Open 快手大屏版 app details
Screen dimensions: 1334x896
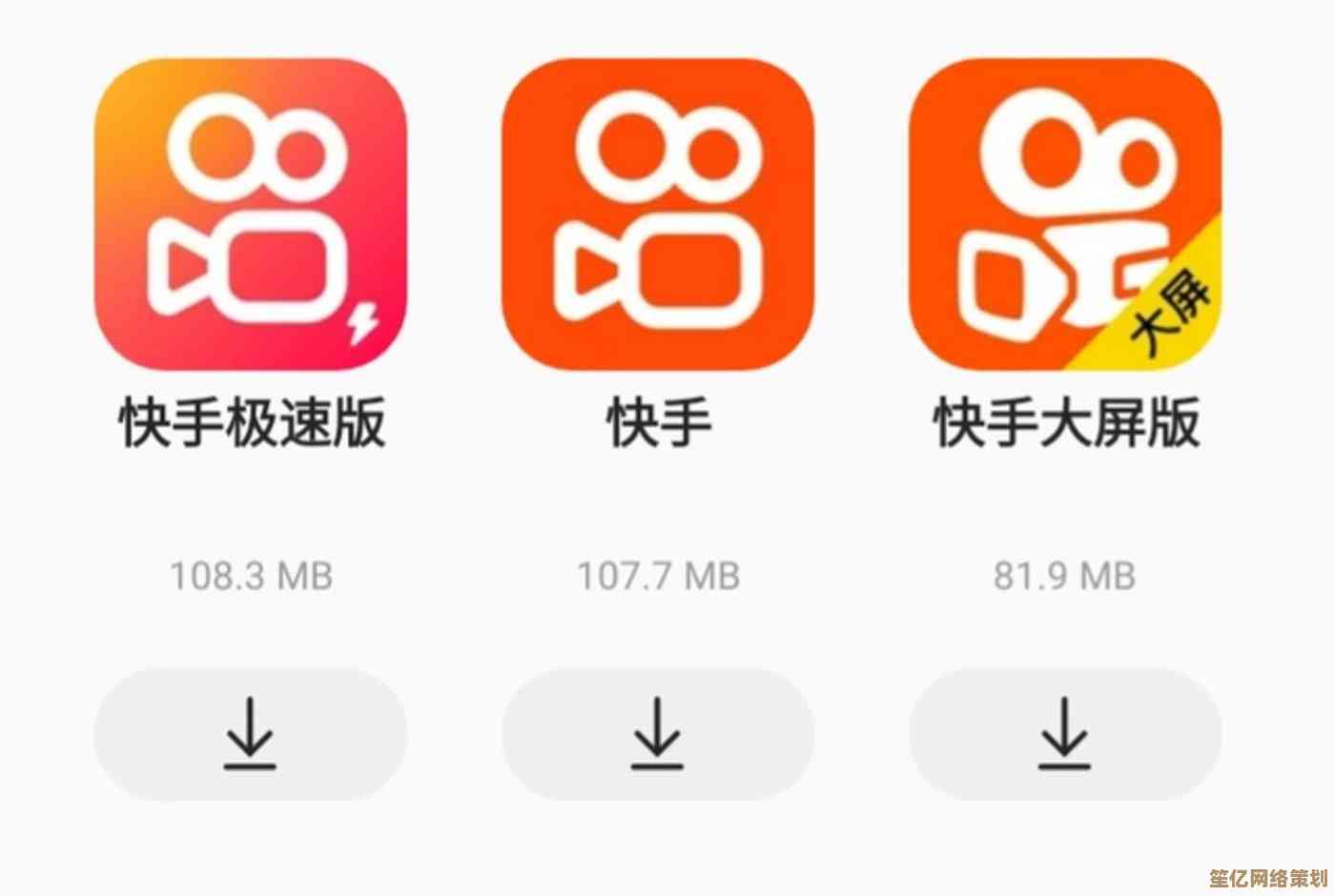pyautogui.click(x=1064, y=214)
